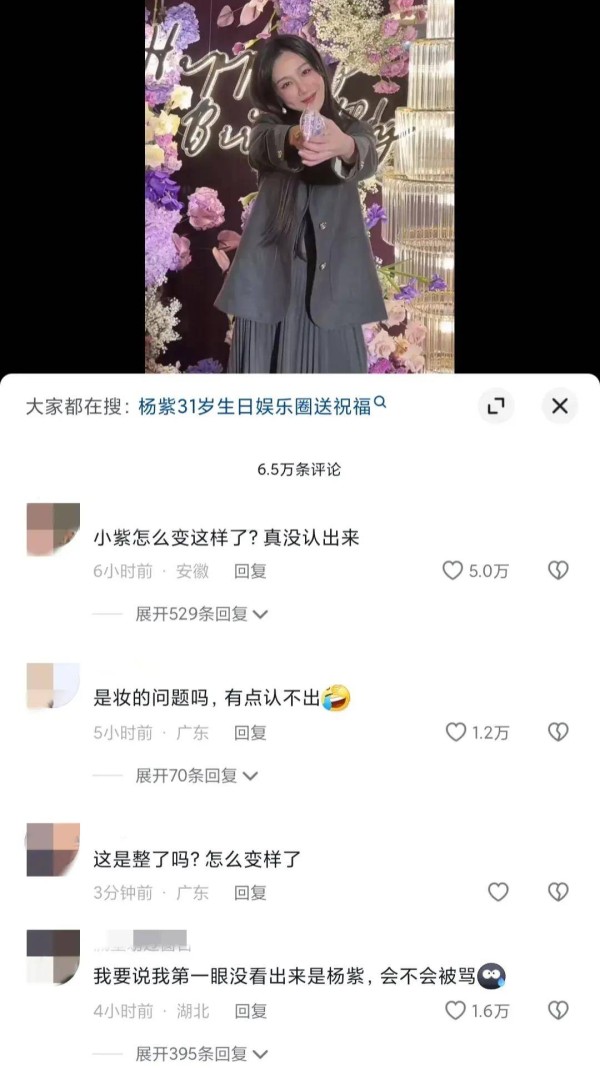The height and width of the screenshot is (1085, 600).
Task: Open avatar of the 小紫怎么变这样了 commenter
Action: 53,529
